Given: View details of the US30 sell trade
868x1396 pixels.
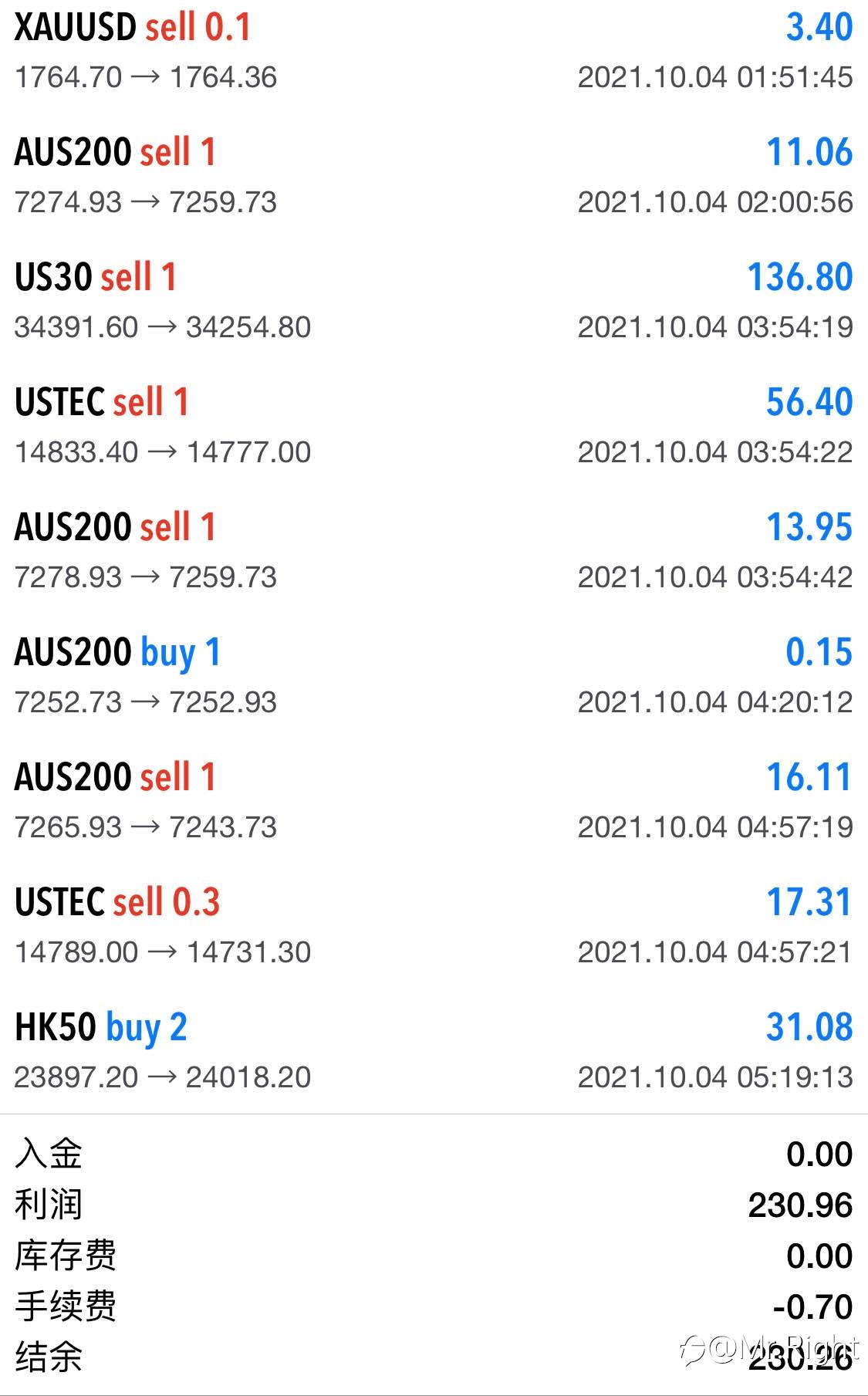Looking at the screenshot, I should [434, 301].
